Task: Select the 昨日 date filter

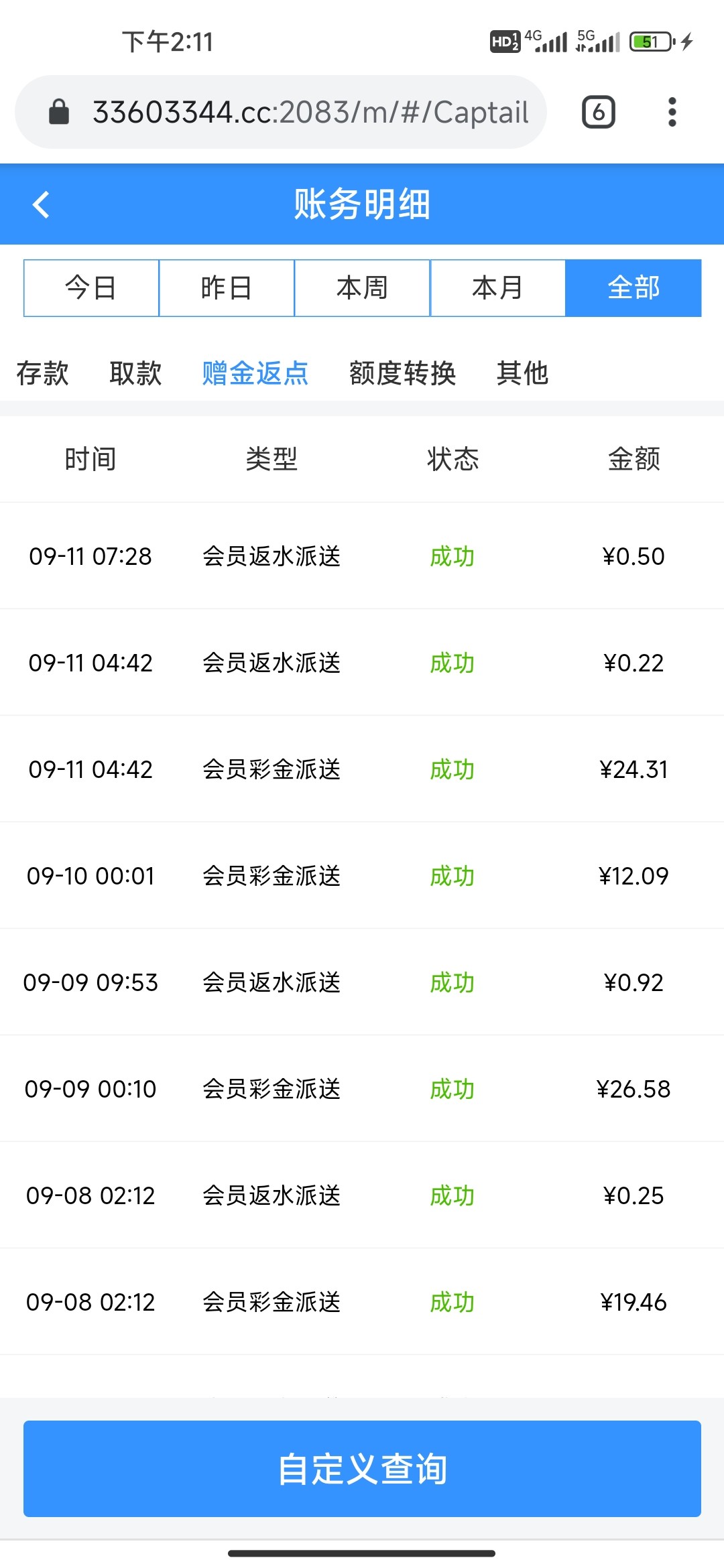Action: (x=227, y=287)
